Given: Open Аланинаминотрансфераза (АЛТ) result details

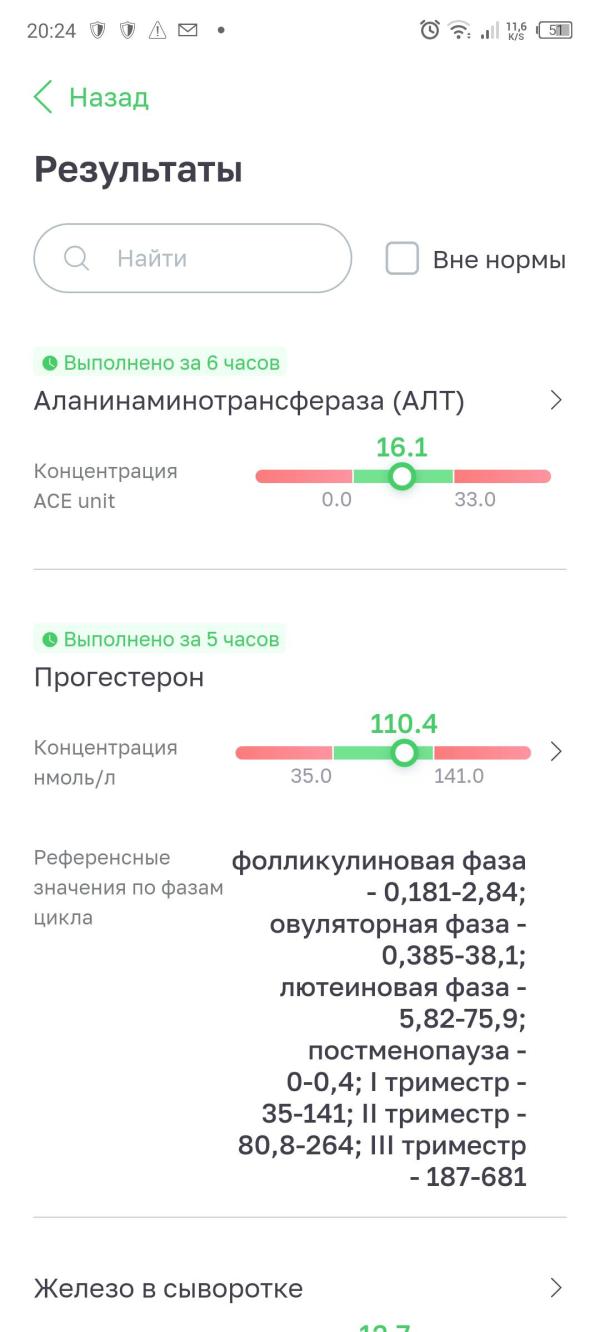Looking at the screenshot, I should coord(556,401).
